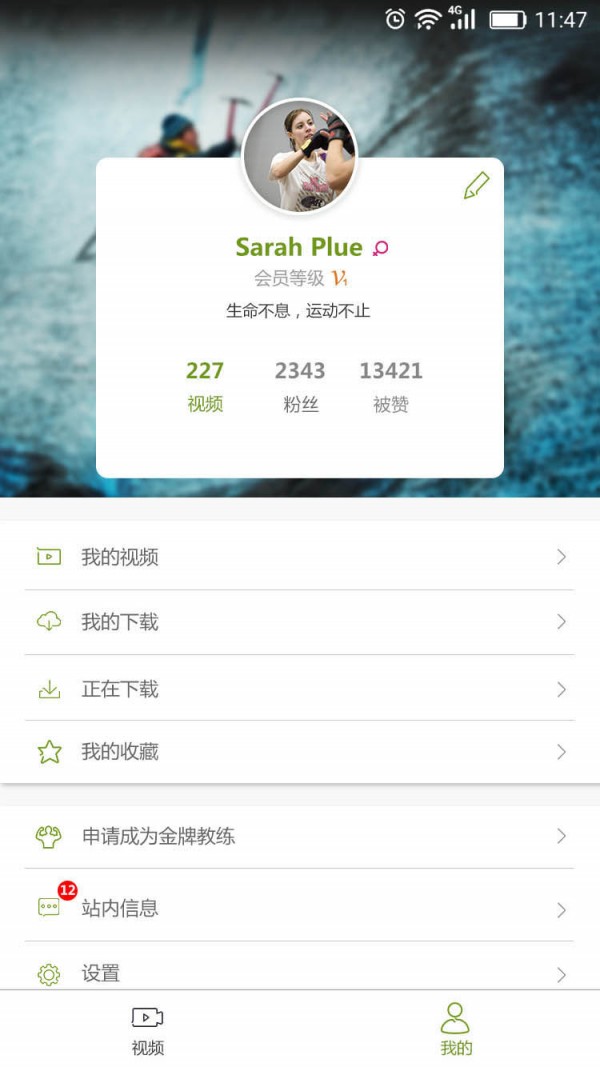600x1067 pixels.
Task: Open 站内信息 messages with 12 badge
Action: [x=300, y=908]
